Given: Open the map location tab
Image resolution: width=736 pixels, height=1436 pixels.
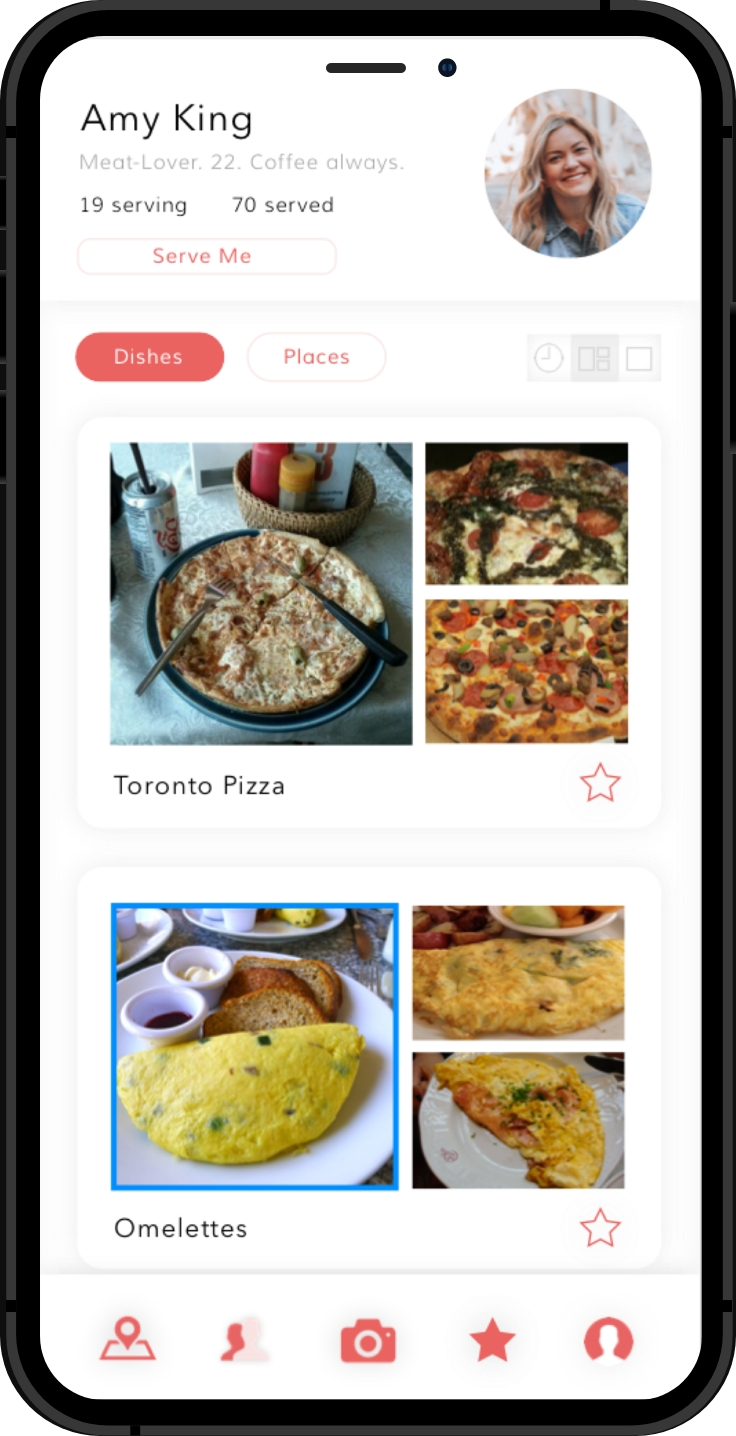Looking at the screenshot, I should 127,1339.
